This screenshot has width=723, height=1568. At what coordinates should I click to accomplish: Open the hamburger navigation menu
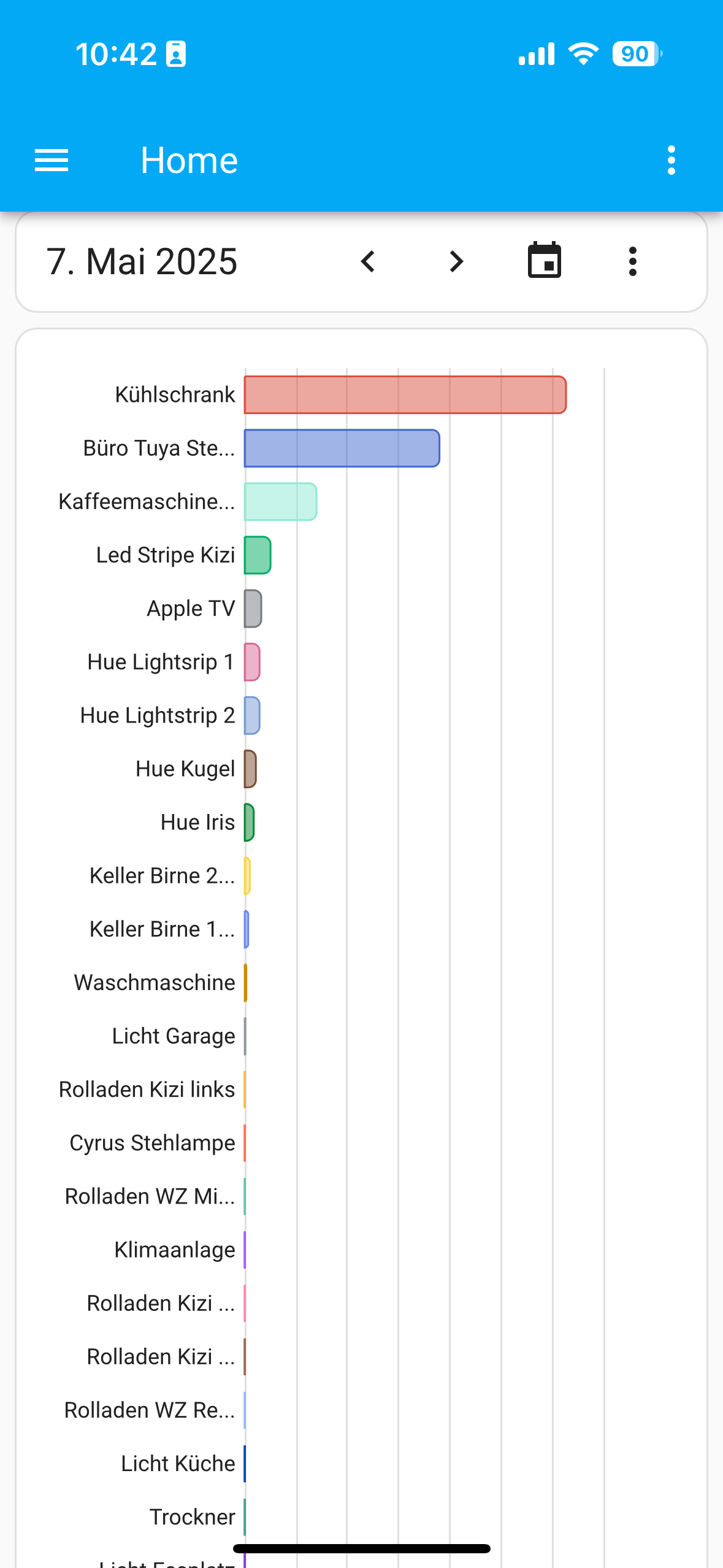[52, 161]
